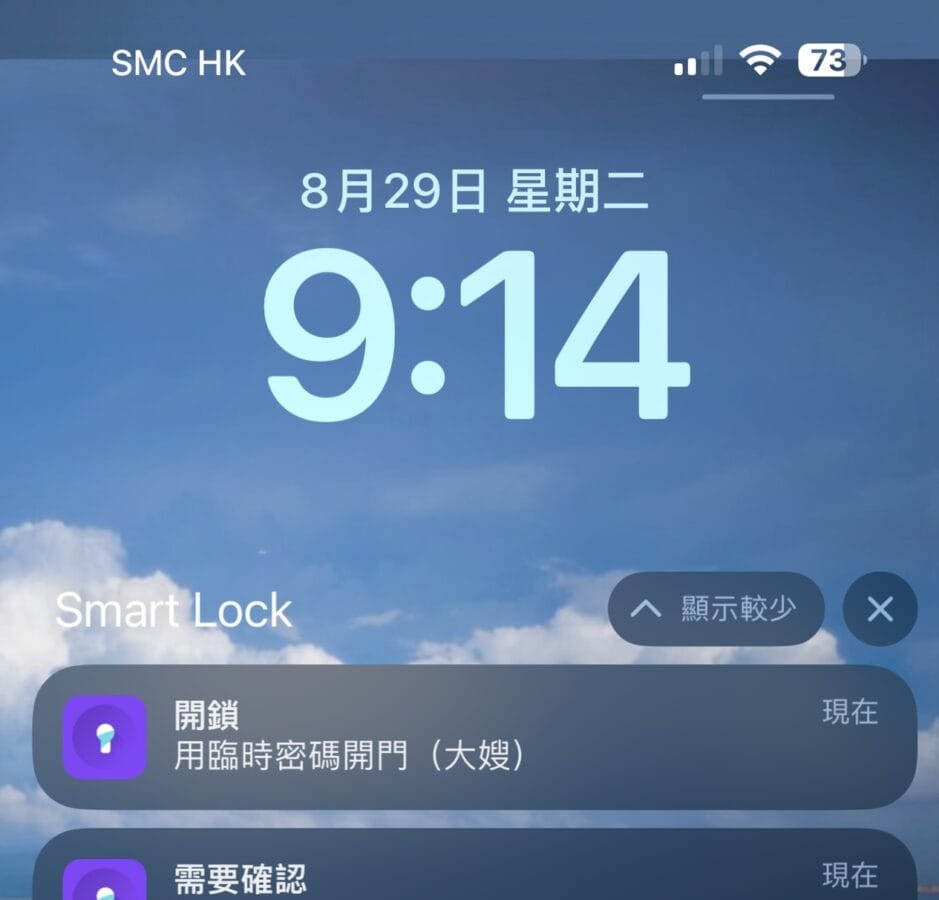Clear Smart Lock notifications with X
Screen dimensions: 939x900
click(x=879, y=609)
